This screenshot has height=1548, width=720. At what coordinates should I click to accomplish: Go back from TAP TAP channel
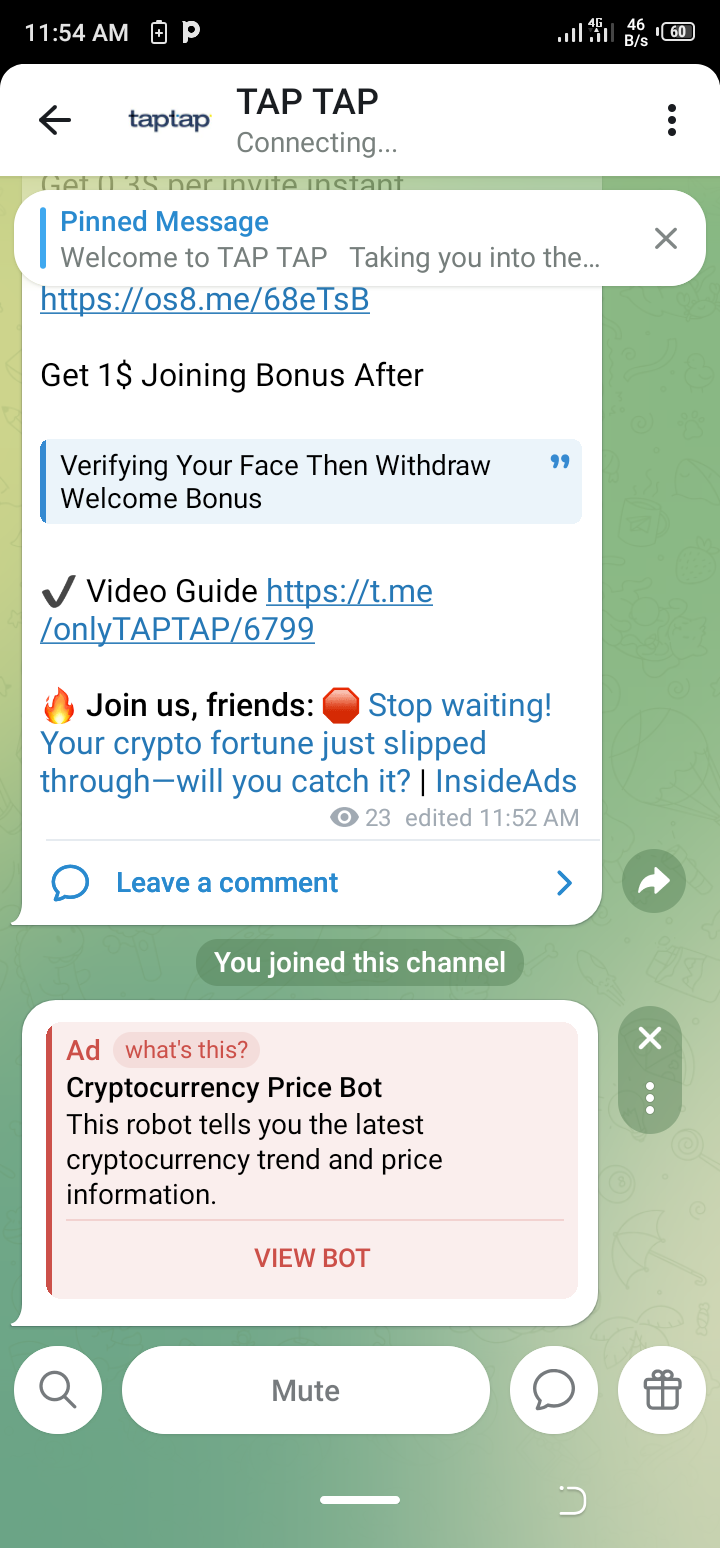pos(55,121)
